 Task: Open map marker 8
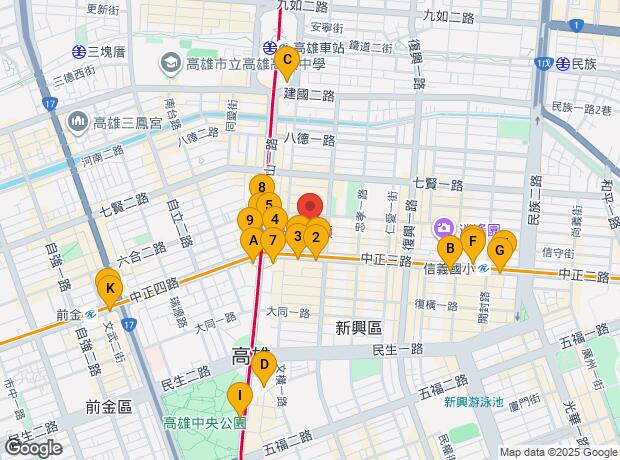261,186
